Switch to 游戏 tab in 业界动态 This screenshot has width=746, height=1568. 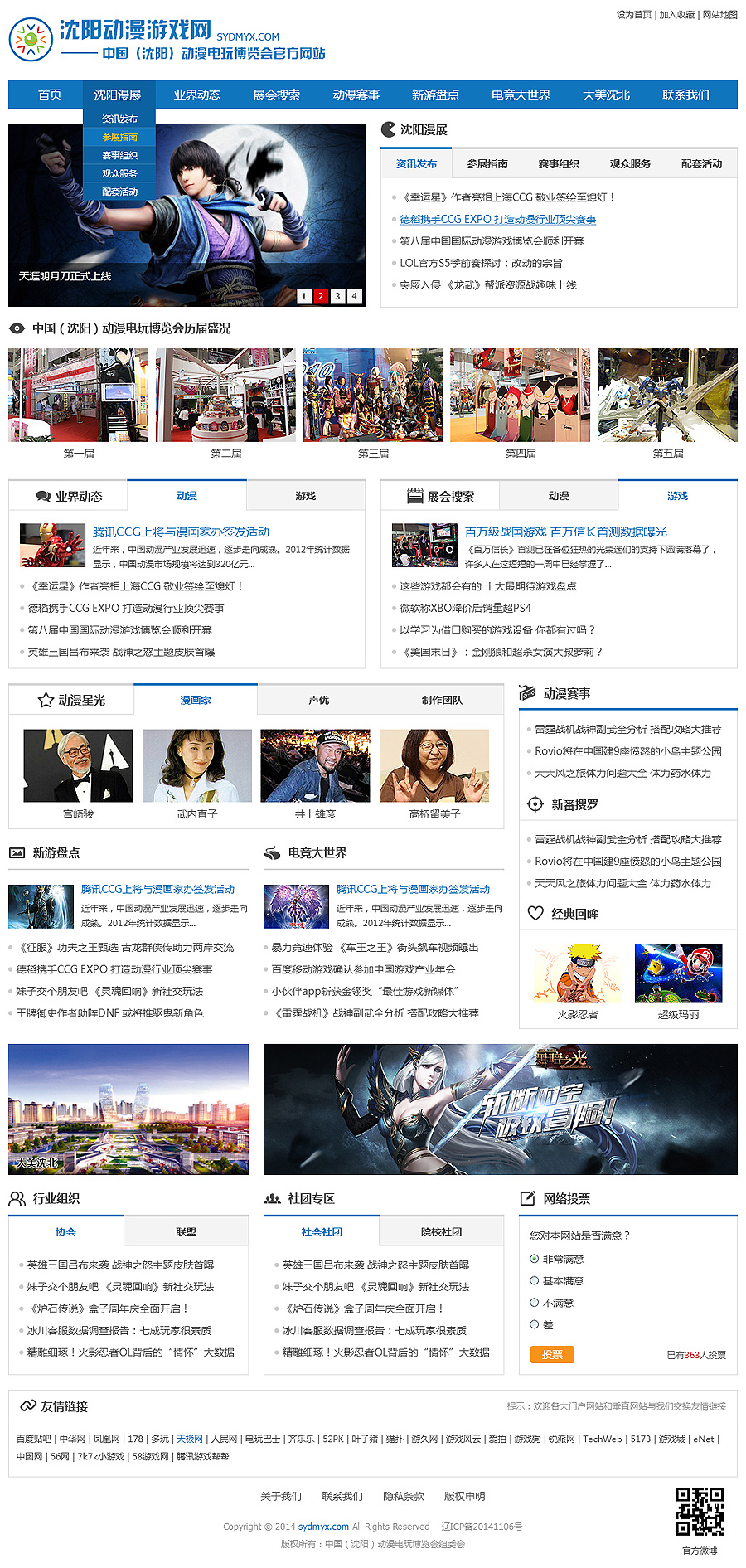(305, 496)
